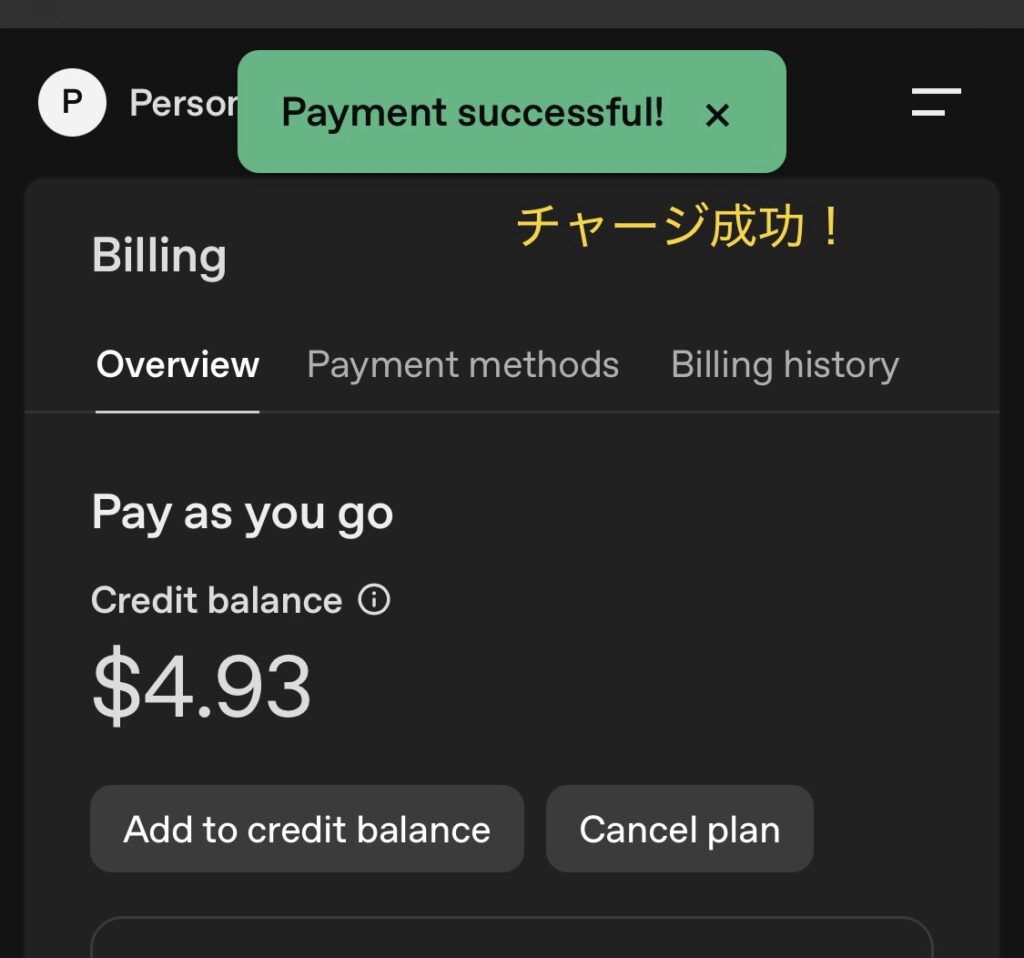Open the hamburger menu
This screenshot has height=958, width=1024.
(936, 102)
